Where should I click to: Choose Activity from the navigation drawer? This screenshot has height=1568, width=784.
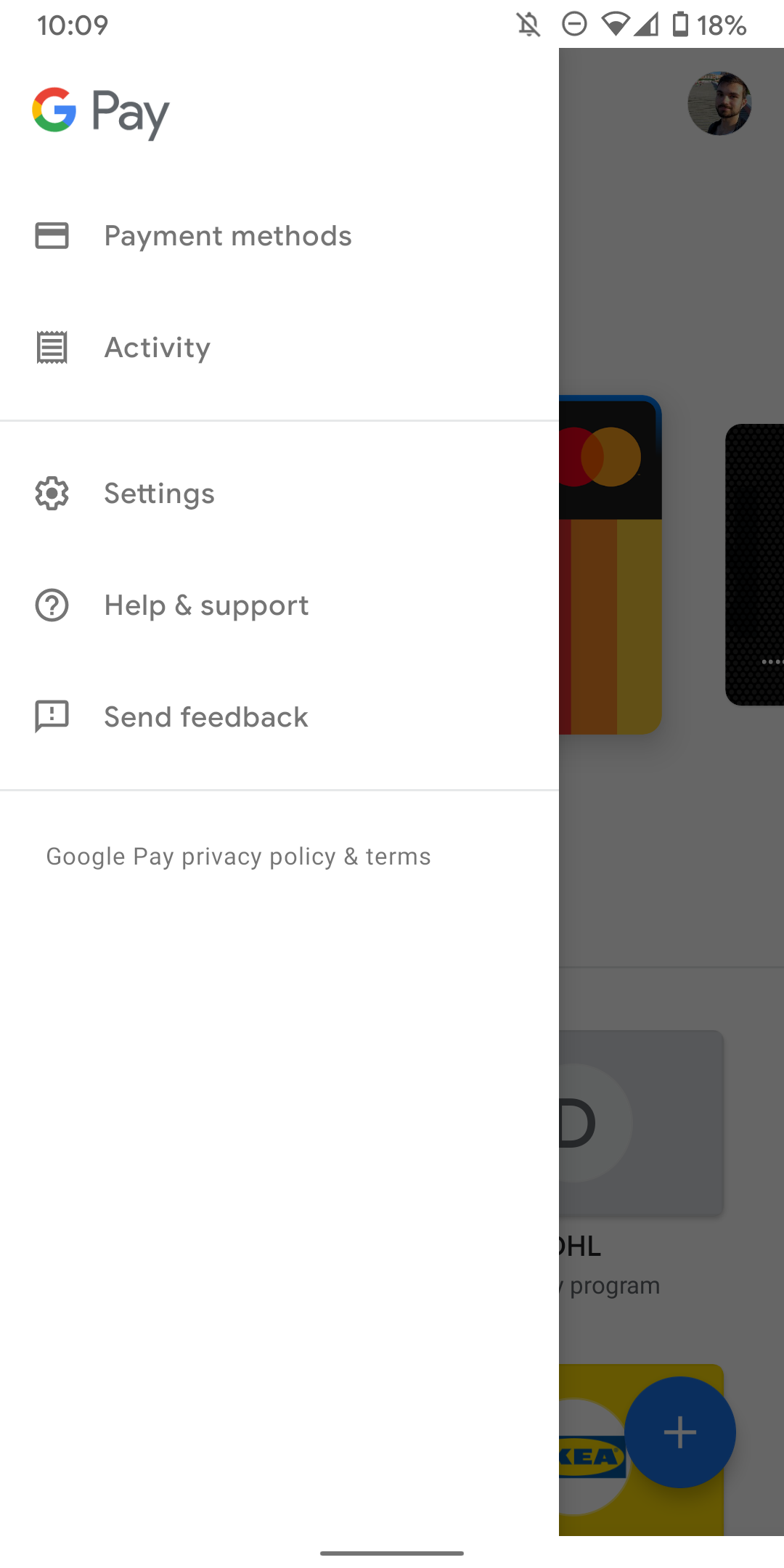coord(157,347)
